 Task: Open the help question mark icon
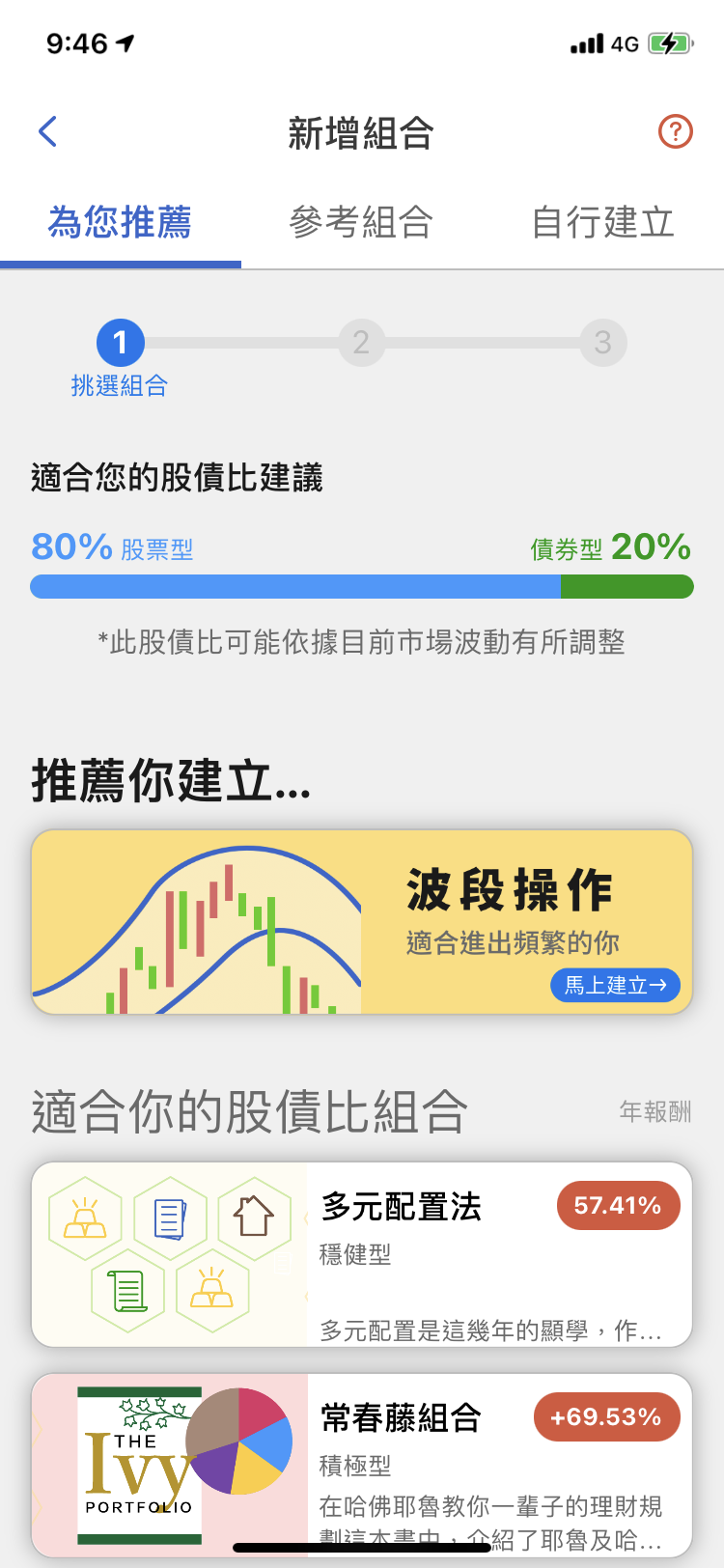point(675,131)
